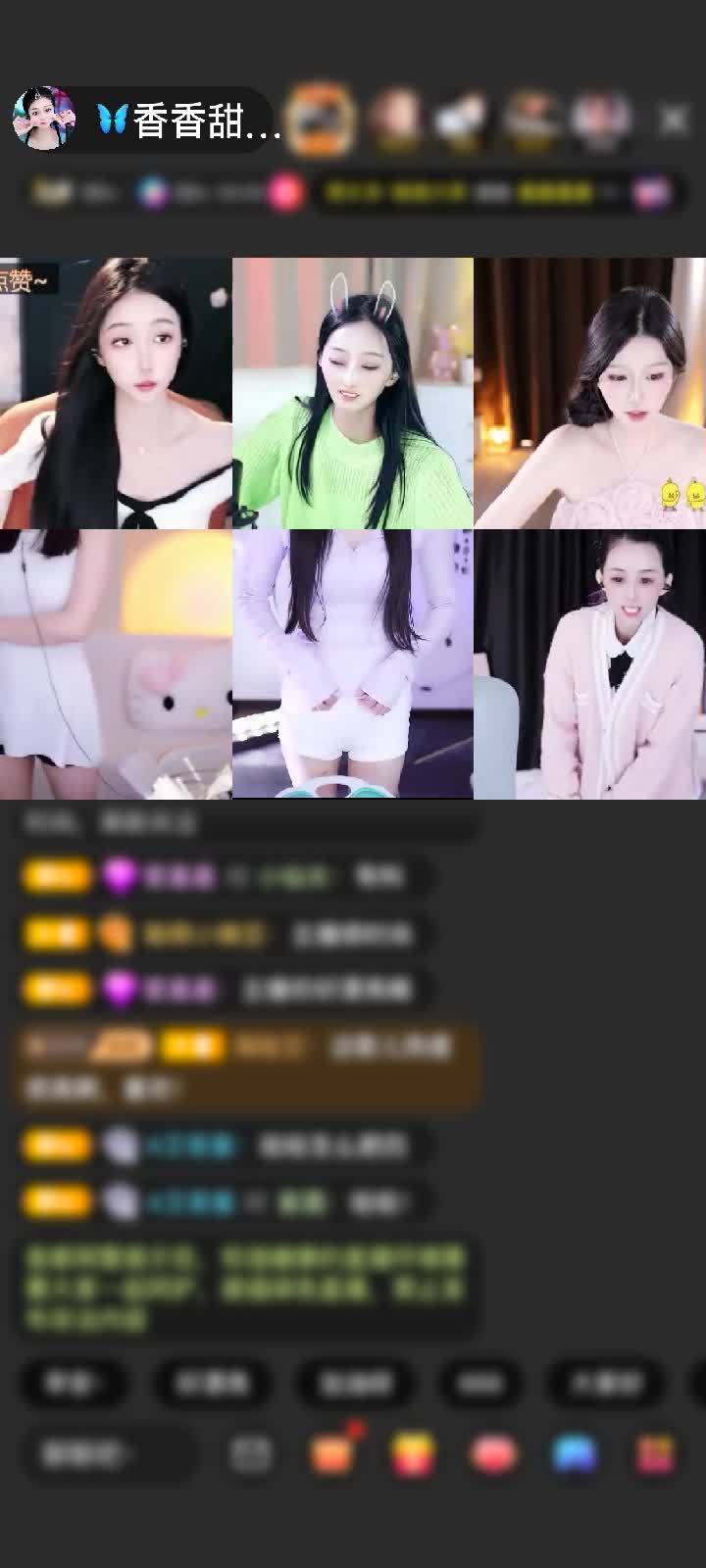Open the top-left streamer tile with 点赞 label
The image size is (706, 1568).
(116, 392)
